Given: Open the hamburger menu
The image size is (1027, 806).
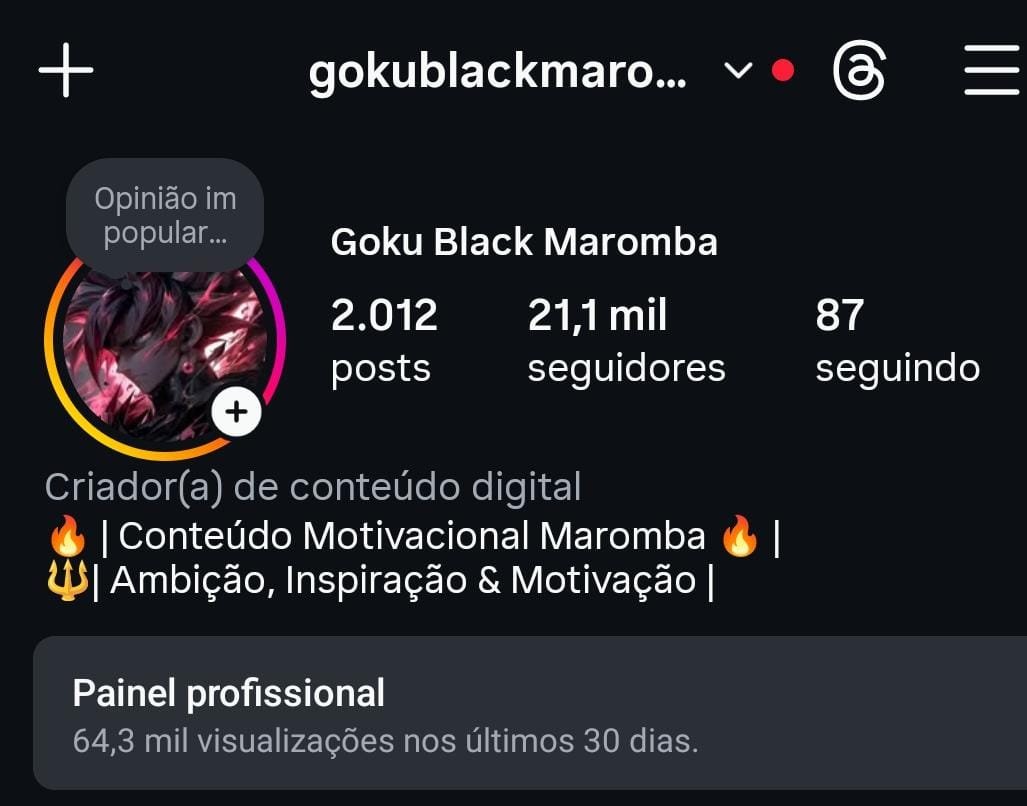Looking at the screenshot, I should [991, 72].
